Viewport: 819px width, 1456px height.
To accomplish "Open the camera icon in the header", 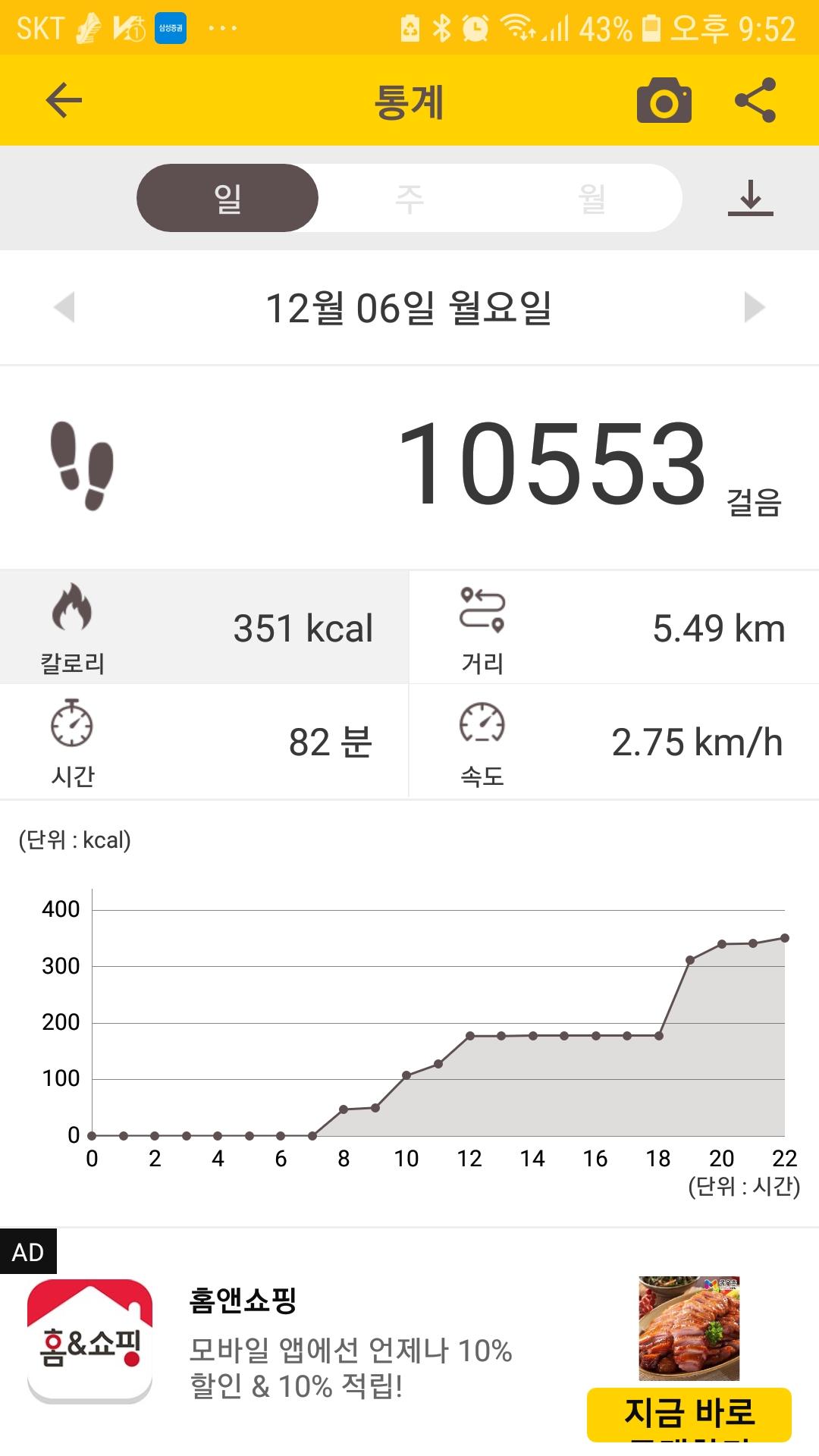I will click(664, 101).
